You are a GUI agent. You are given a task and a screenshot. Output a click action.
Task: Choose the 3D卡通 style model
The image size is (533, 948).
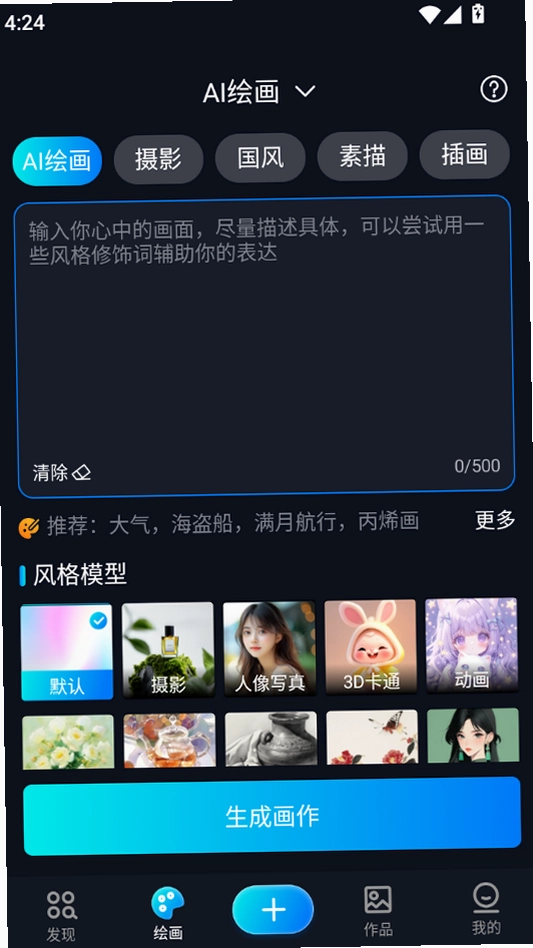click(371, 647)
